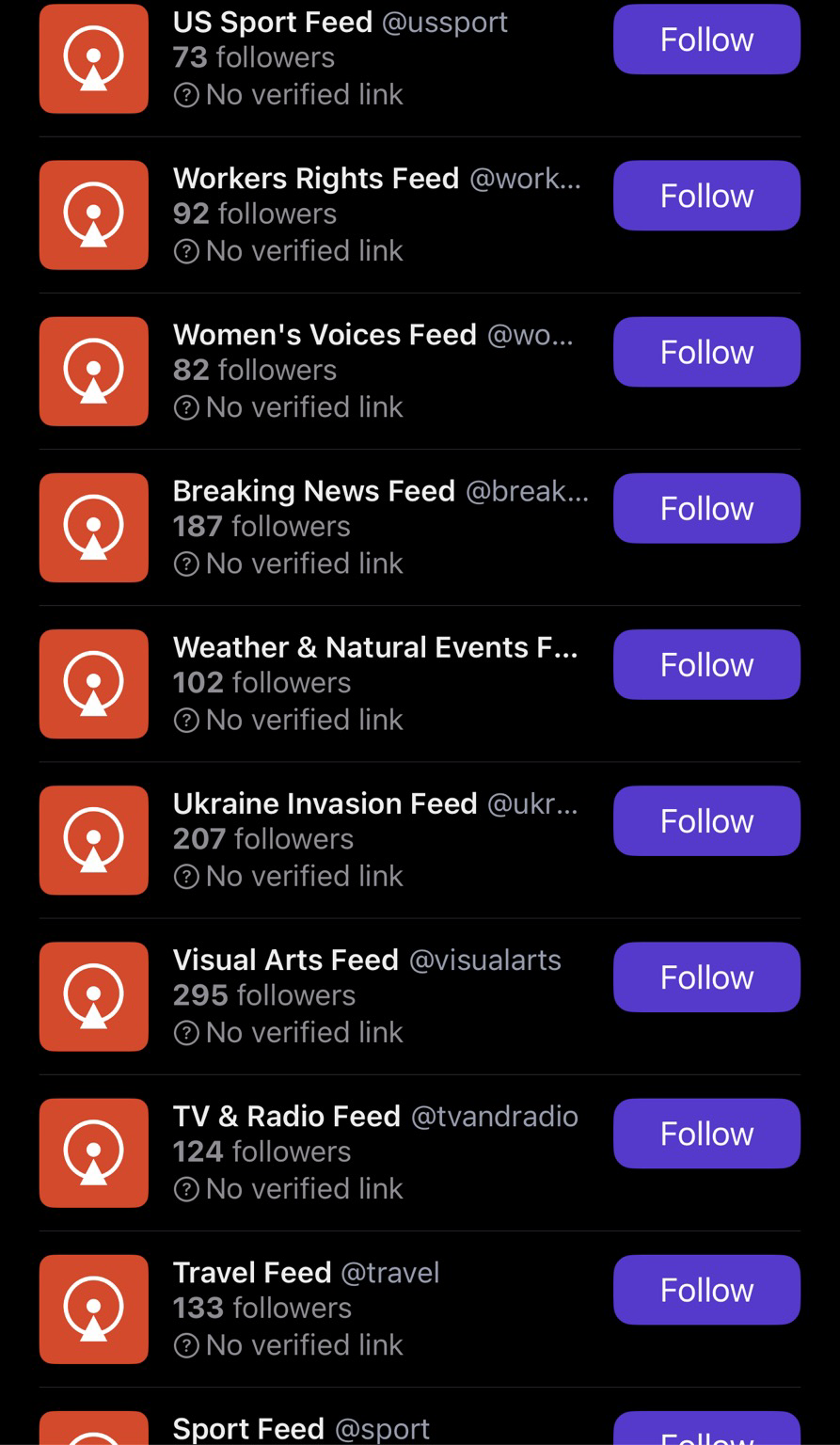Open Ukraine Invasion Feed profile
This screenshot has height=1445, width=840.
325,803
